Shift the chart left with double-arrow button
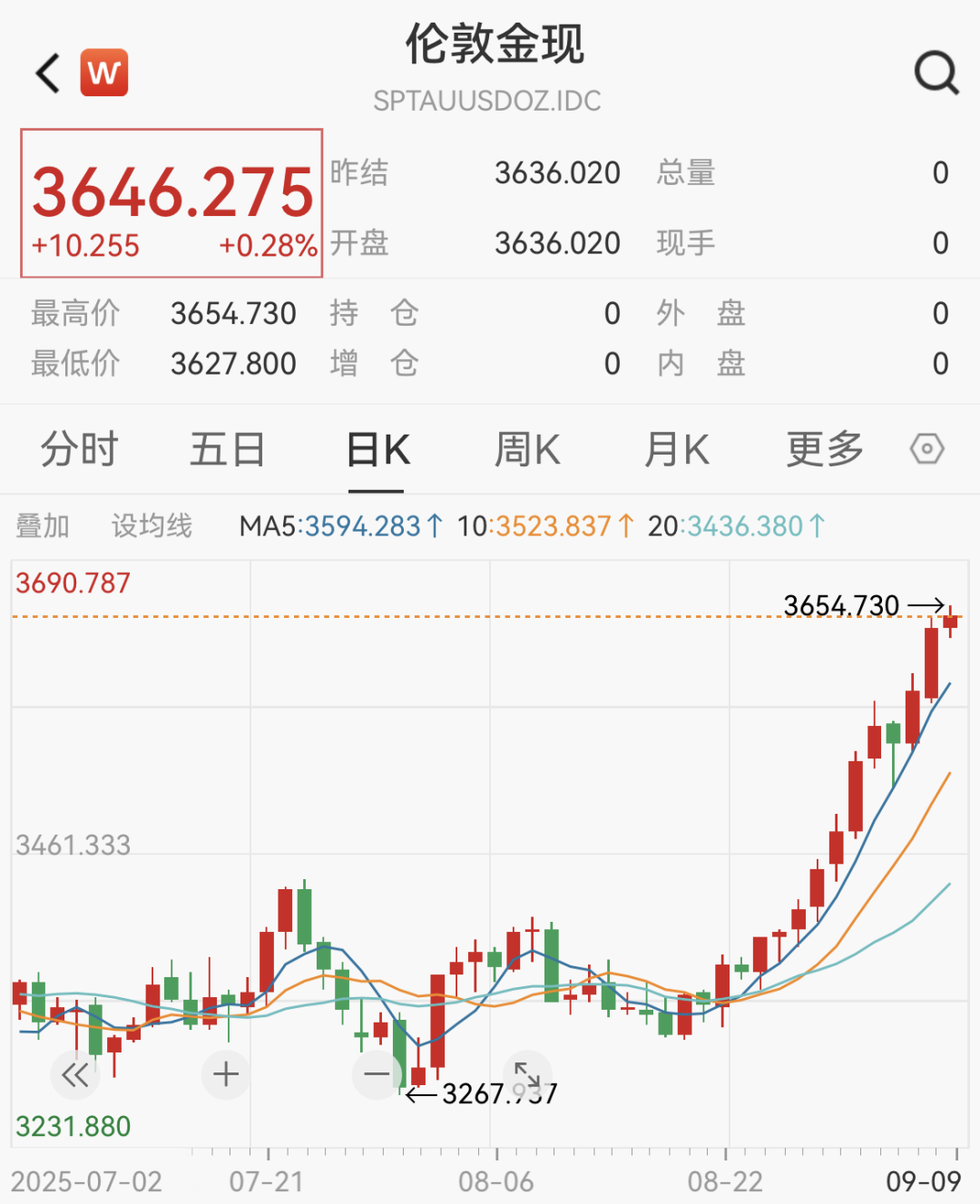The height and width of the screenshot is (1204, 980). point(75,1075)
